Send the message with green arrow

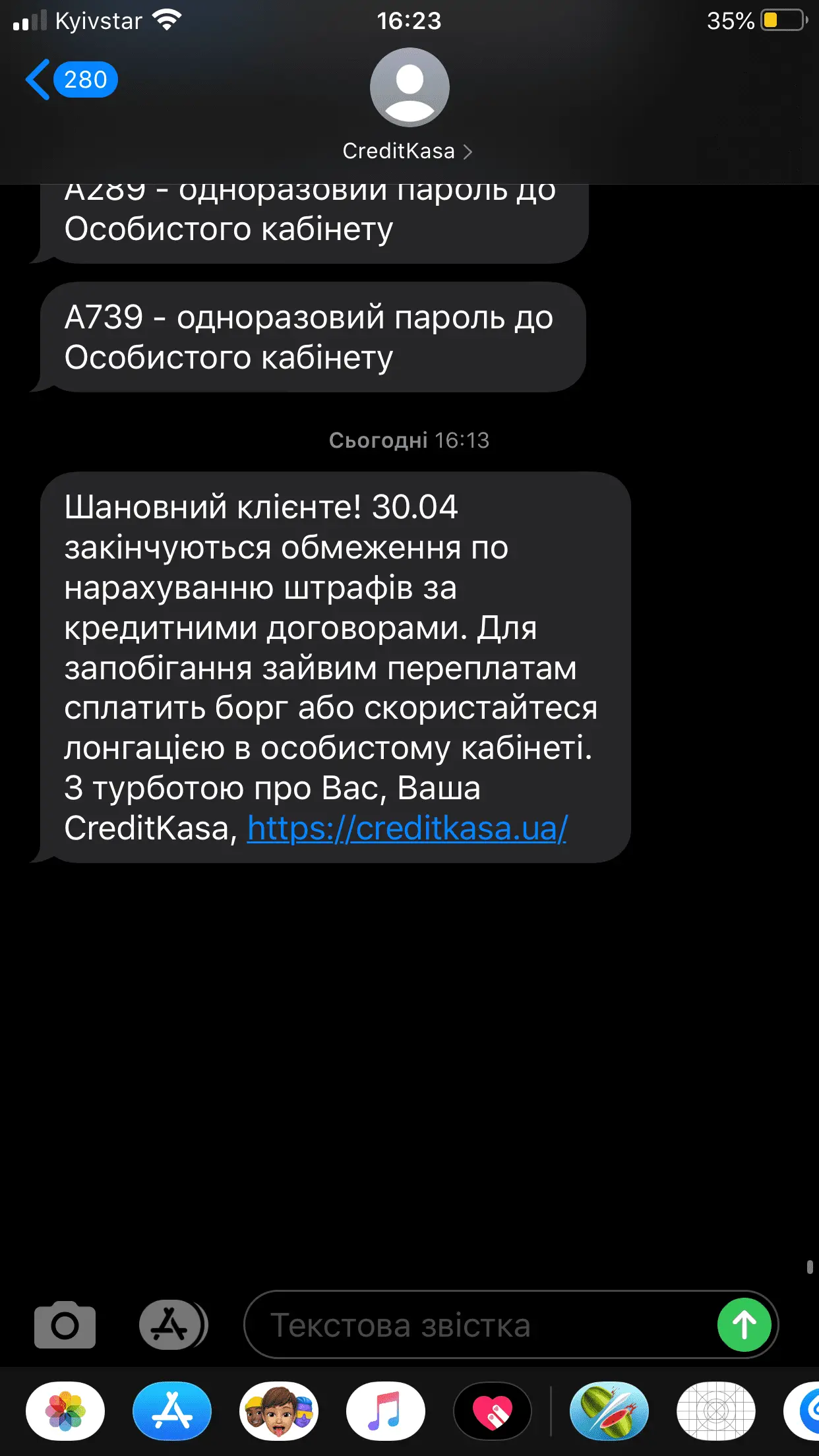coord(744,1325)
